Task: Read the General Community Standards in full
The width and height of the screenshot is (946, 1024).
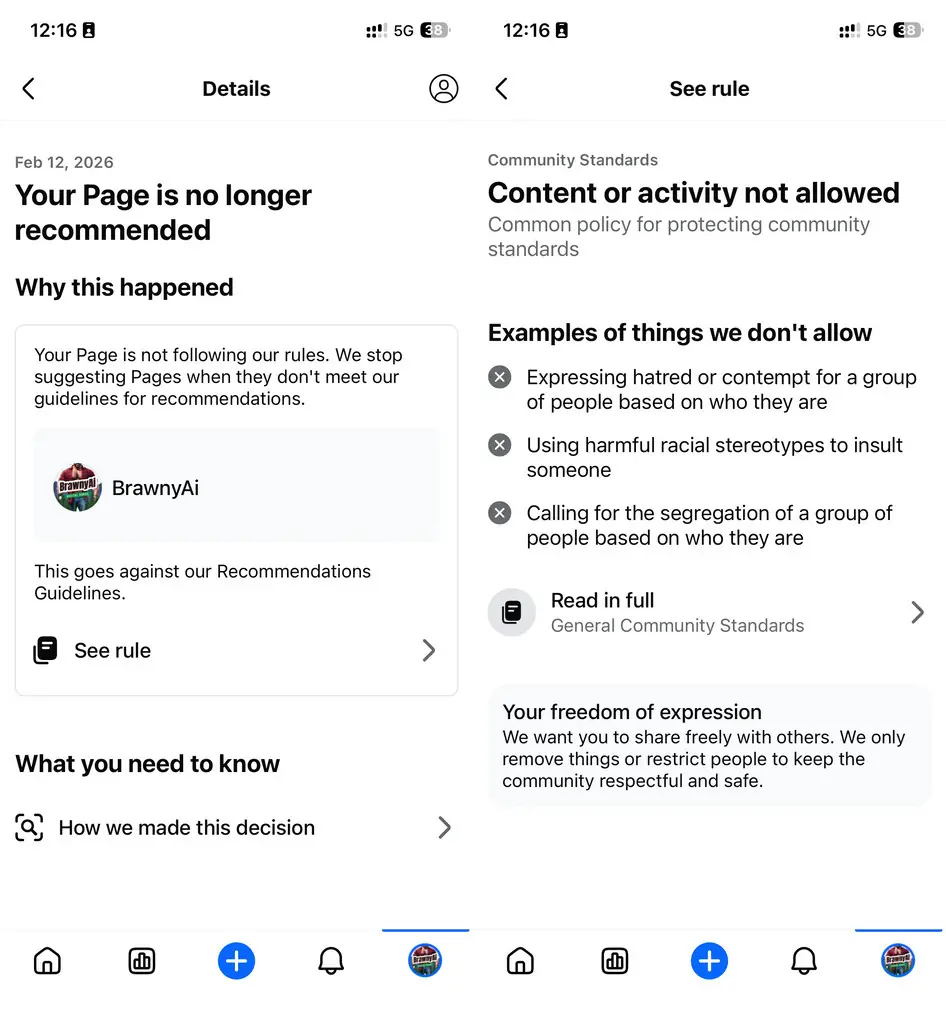Action: point(709,612)
